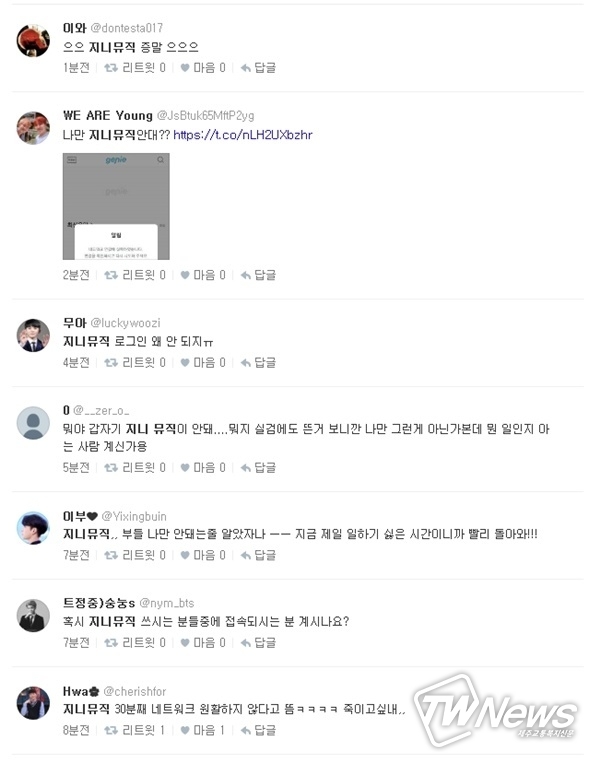
Task: Reply to the tweet by @nym_bts
Action: coord(258,642)
